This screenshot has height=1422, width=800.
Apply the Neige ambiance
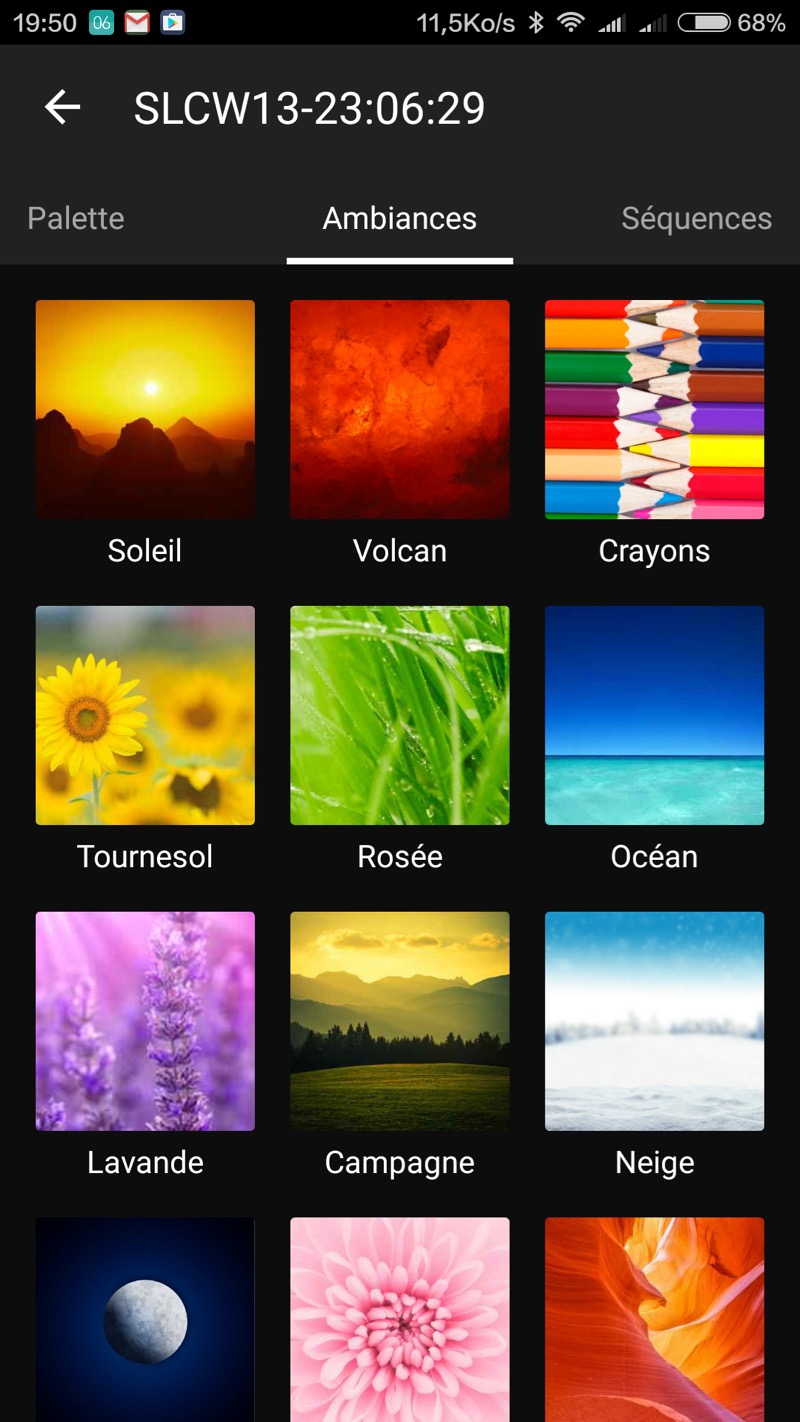pos(654,1021)
